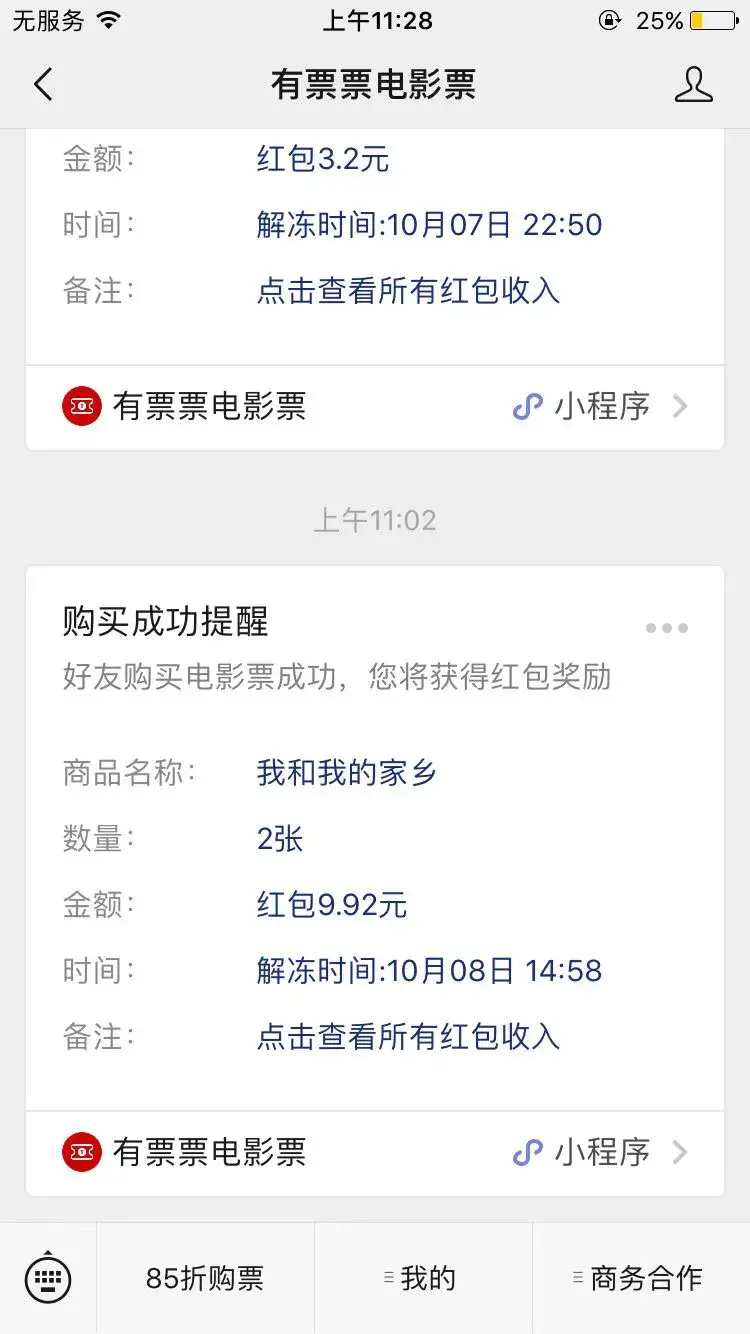The width and height of the screenshot is (750, 1334).
Task: Tap the 85折购票 menu button
Action: (x=205, y=1278)
